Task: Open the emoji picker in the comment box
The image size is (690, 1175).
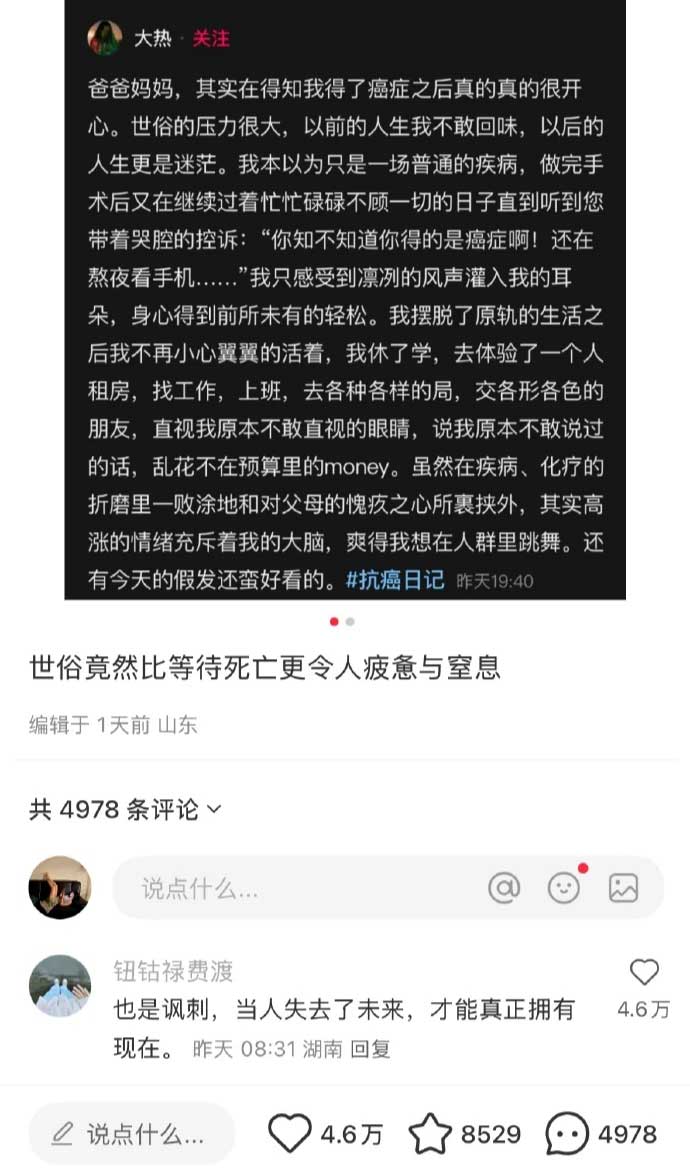Action: [x=564, y=887]
